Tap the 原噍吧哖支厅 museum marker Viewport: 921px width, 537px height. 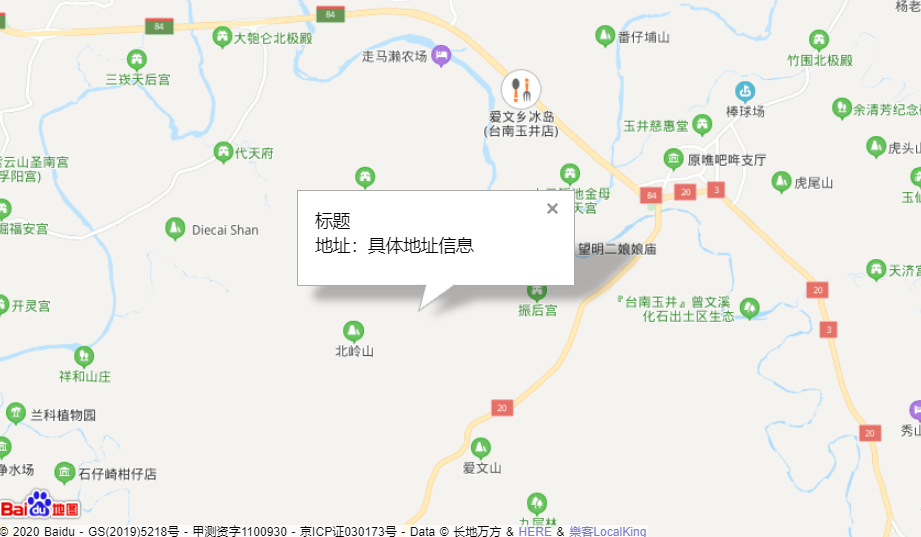[x=674, y=159]
